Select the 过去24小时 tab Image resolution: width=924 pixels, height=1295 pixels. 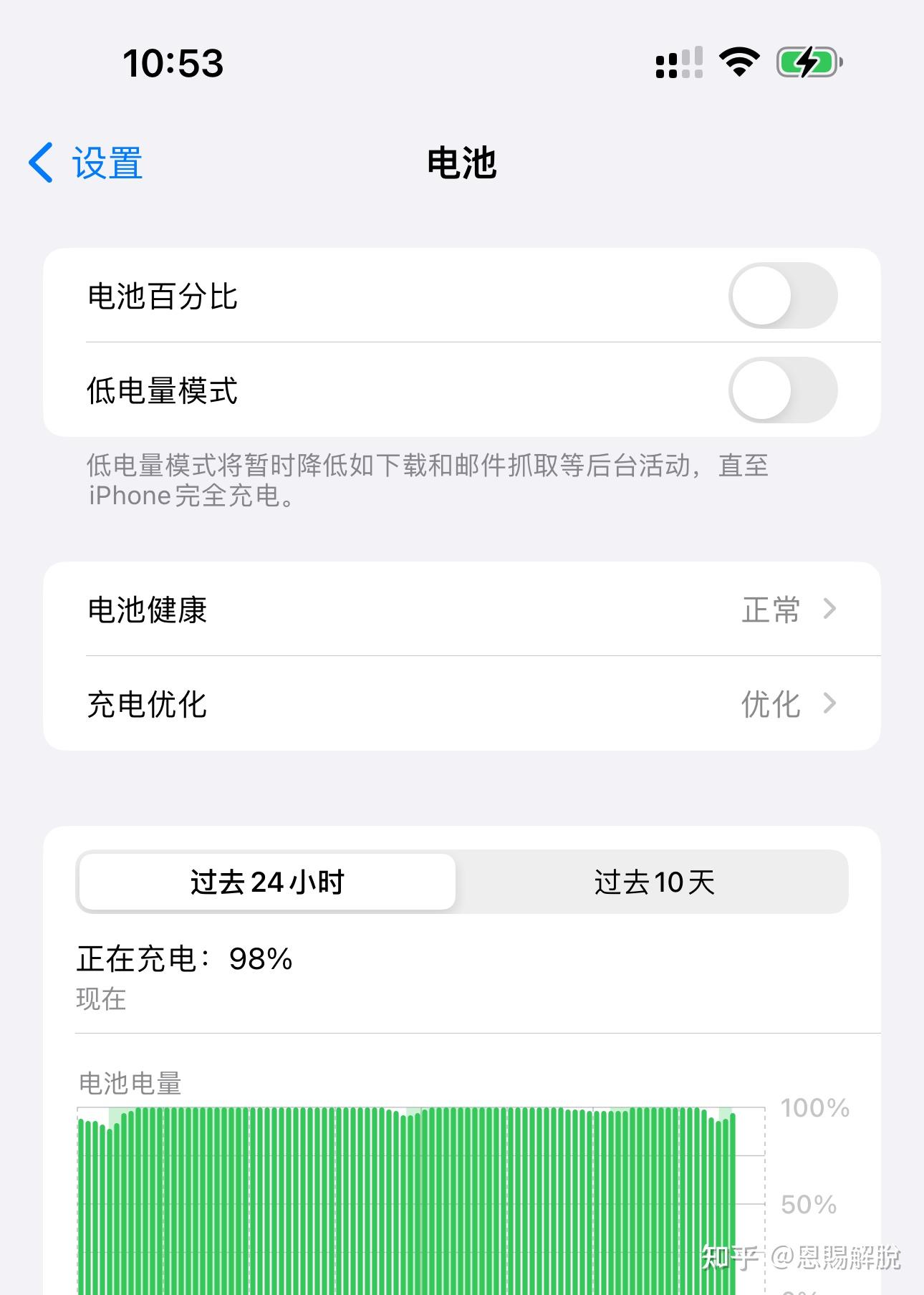267,882
